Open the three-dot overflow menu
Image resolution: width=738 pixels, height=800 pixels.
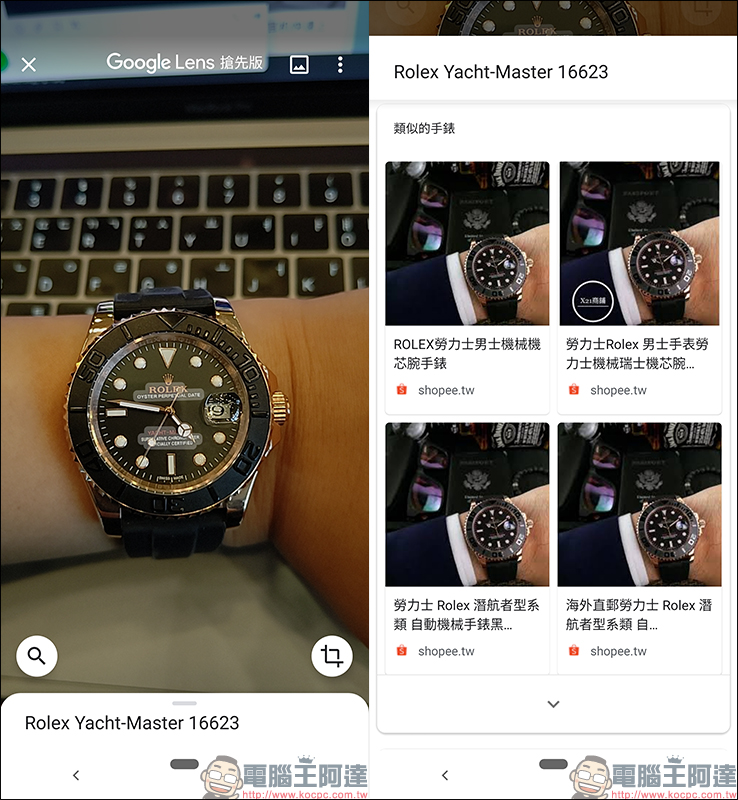coord(340,65)
